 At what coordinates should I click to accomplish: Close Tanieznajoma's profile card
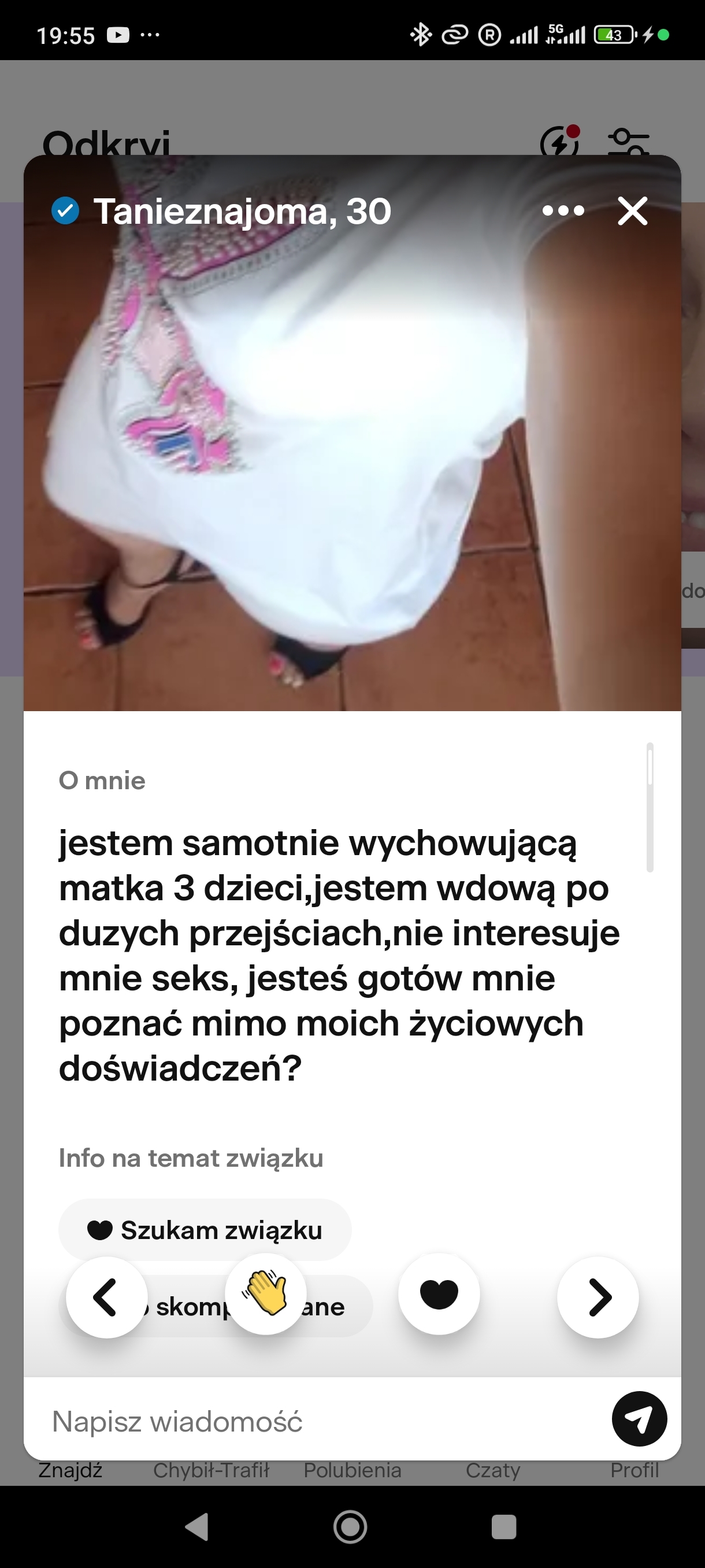click(633, 211)
